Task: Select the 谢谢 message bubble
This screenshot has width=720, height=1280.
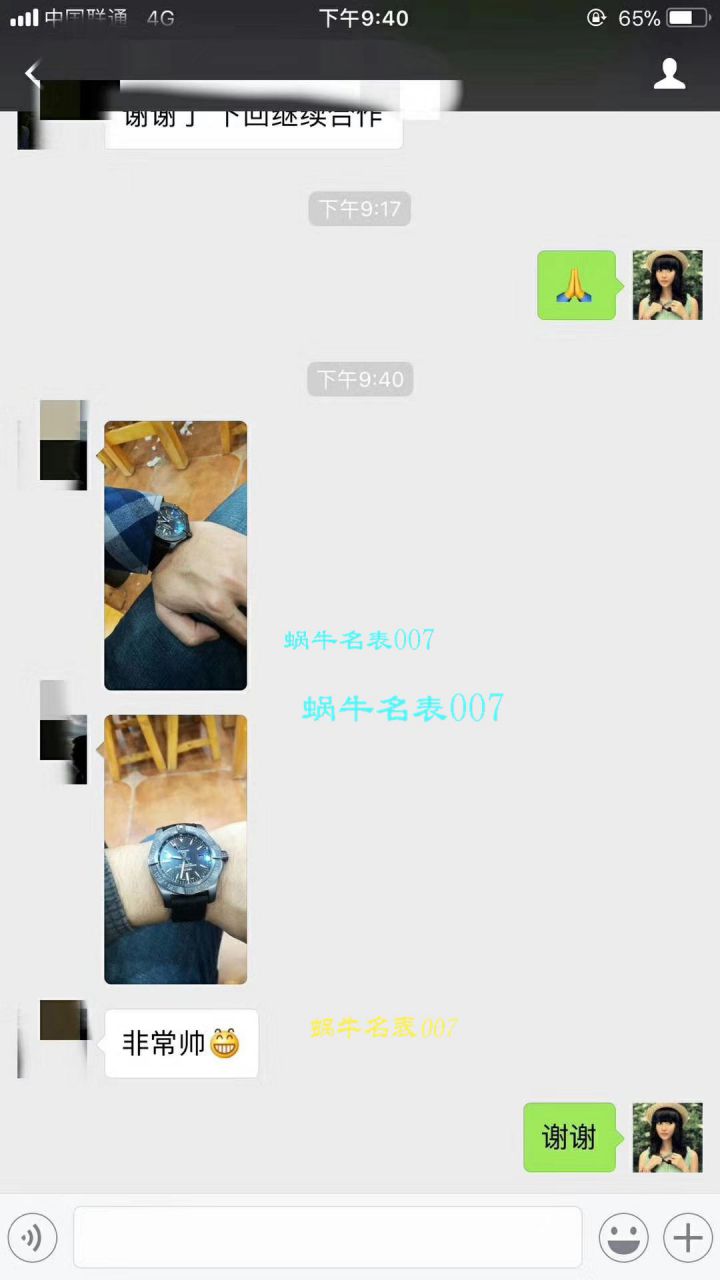Action: (569, 1137)
